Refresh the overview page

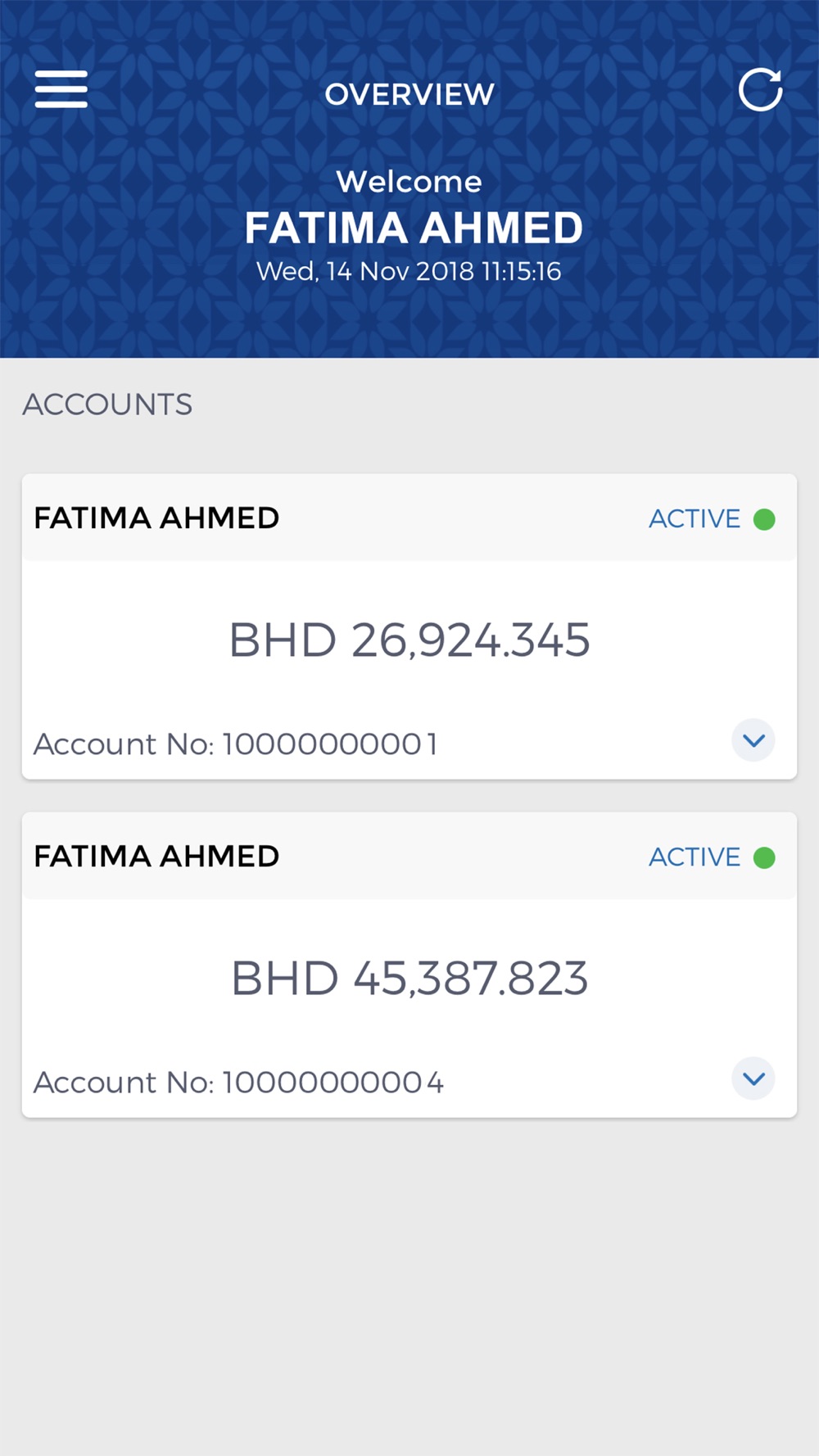(760, 90)
